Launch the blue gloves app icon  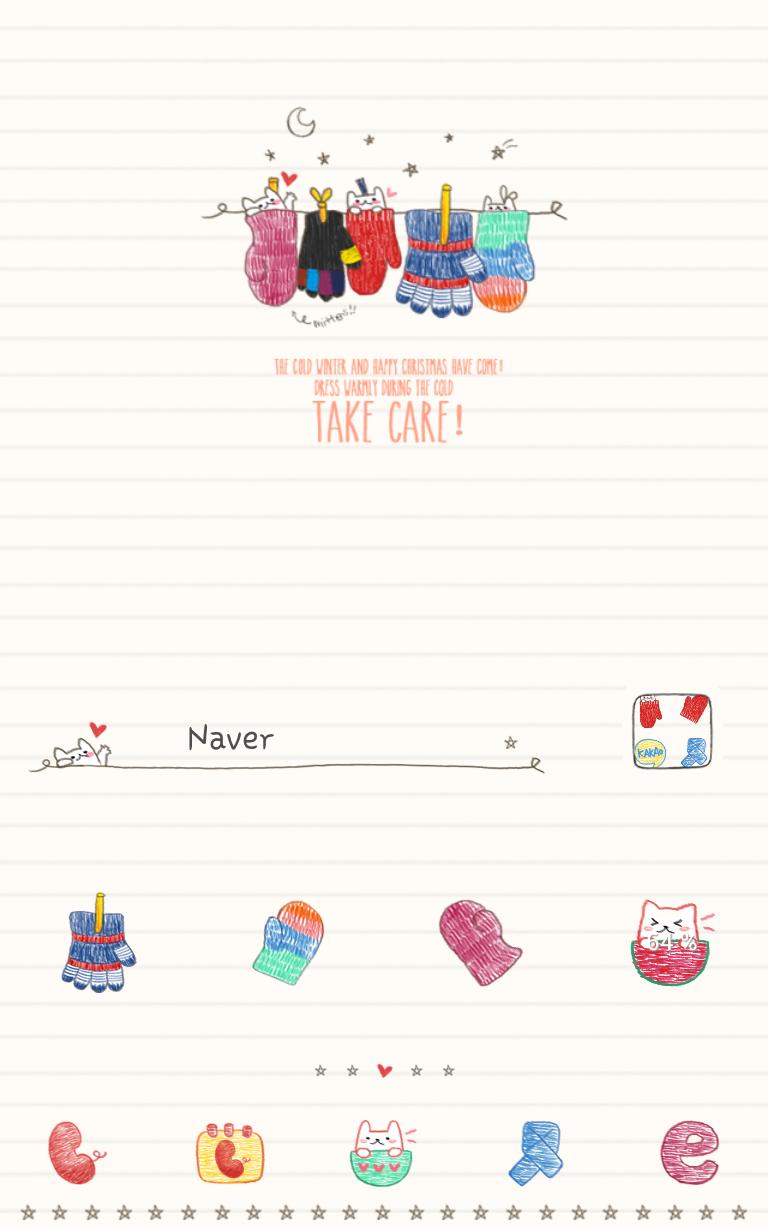coord(97,943)
